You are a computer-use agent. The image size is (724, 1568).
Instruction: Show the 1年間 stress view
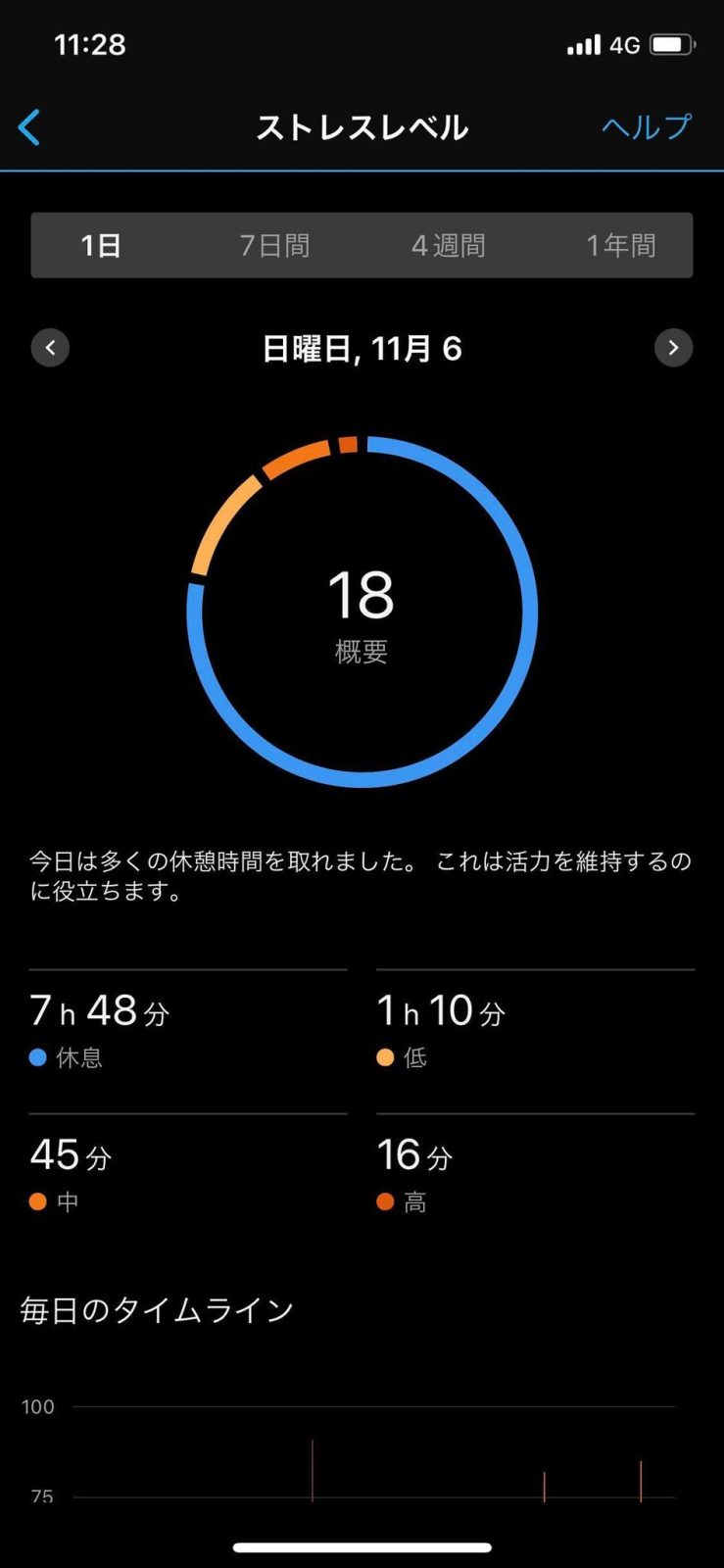click(620, 245)
